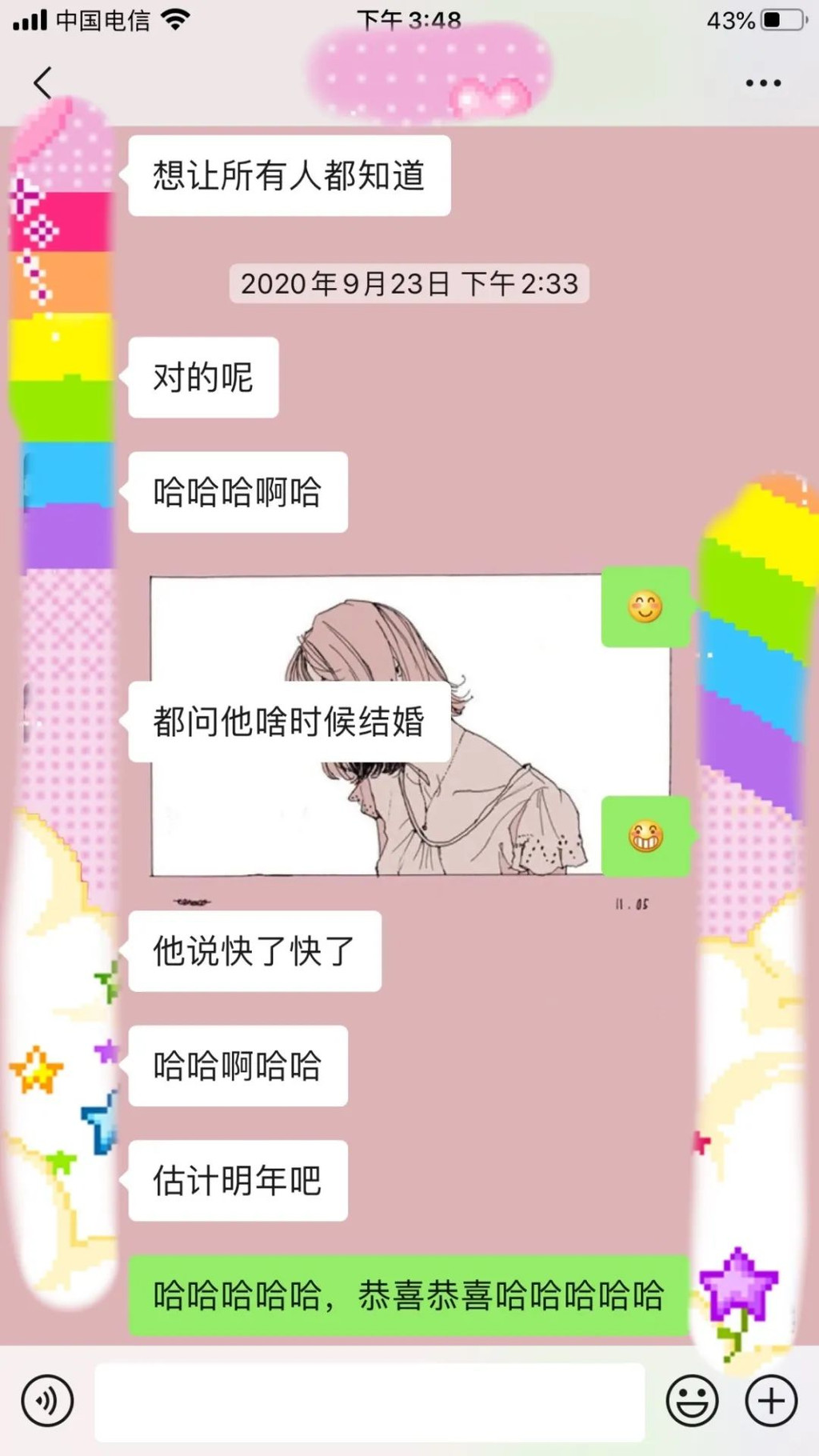Image resolution: width=819 pixels, height=1456 pixels.
Task: Switch to voice message input
Action: click(47, 1401)
